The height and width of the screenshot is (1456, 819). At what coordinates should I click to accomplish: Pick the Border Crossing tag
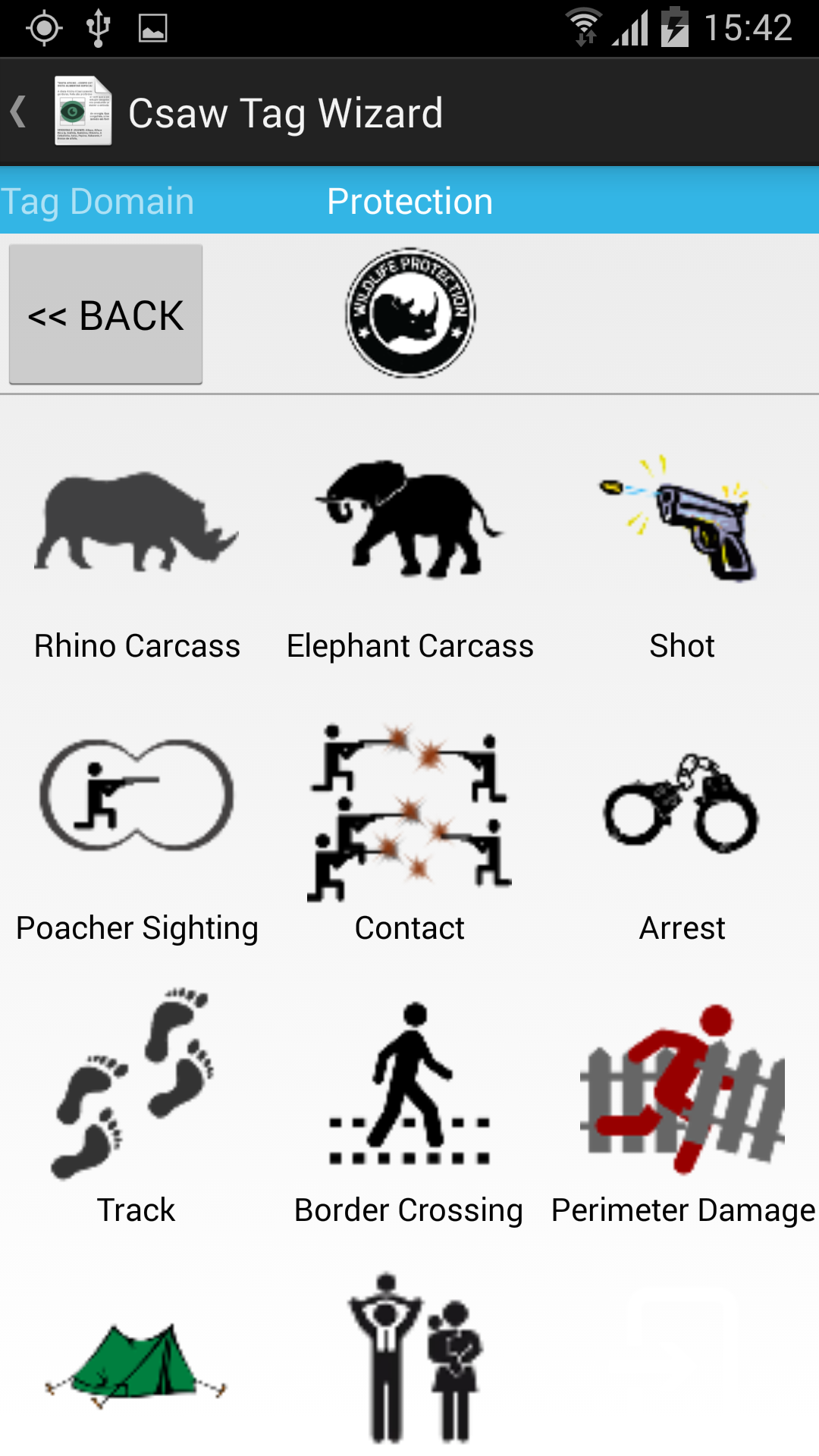(409, 1107)
